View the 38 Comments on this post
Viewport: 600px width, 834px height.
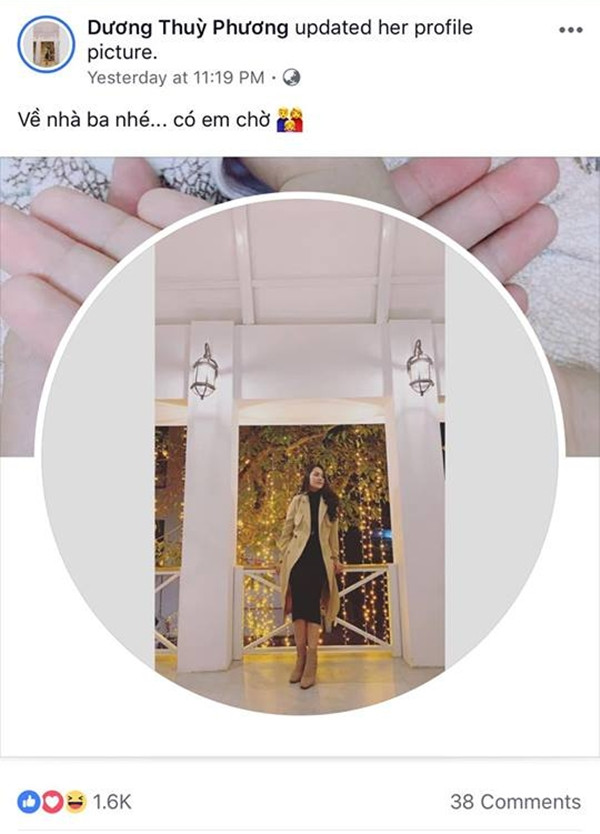pos(515,802)
